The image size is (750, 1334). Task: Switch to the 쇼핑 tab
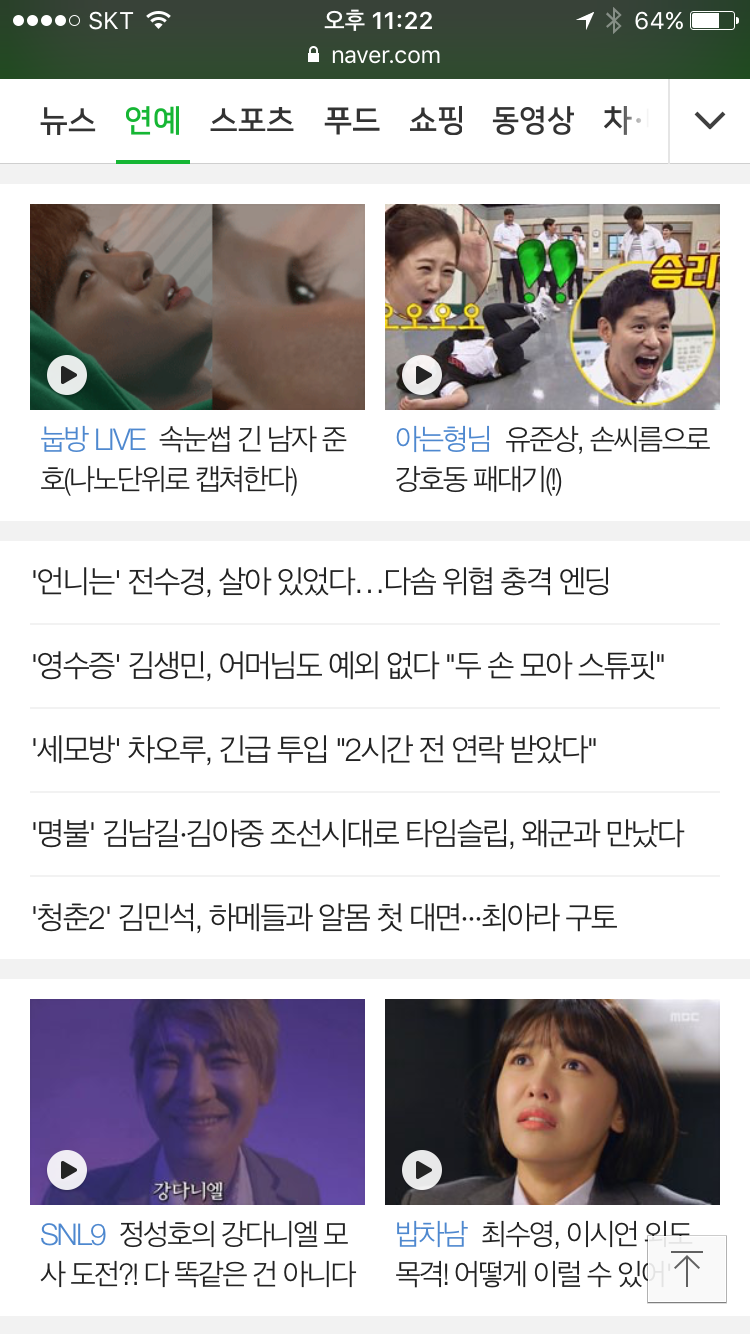pos(437,121)
